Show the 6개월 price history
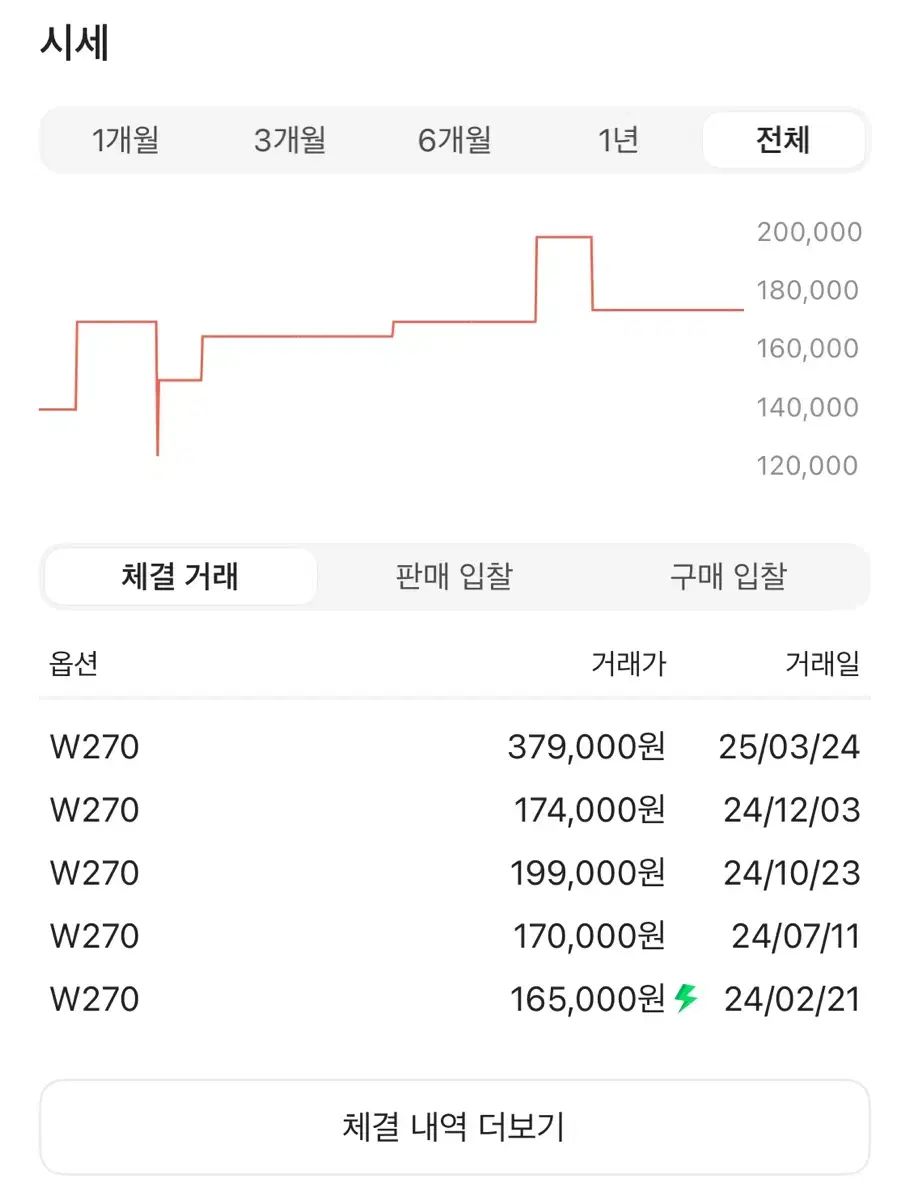The width and height of the screenshot is (910, 1200). pyautogui.click(x=454, y=140)
